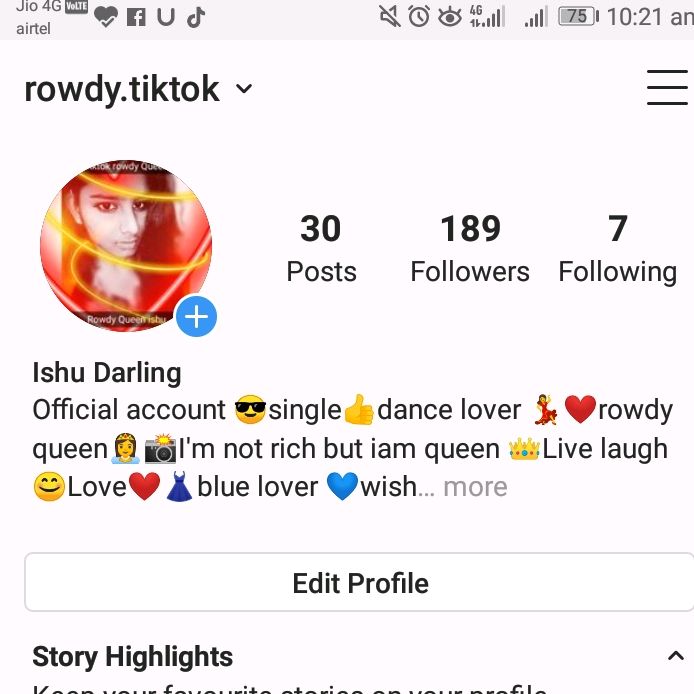The width and height of the screenshot is (694, 694).
Task: Open the hamburger menu
Action: click(x=667, y=88)
